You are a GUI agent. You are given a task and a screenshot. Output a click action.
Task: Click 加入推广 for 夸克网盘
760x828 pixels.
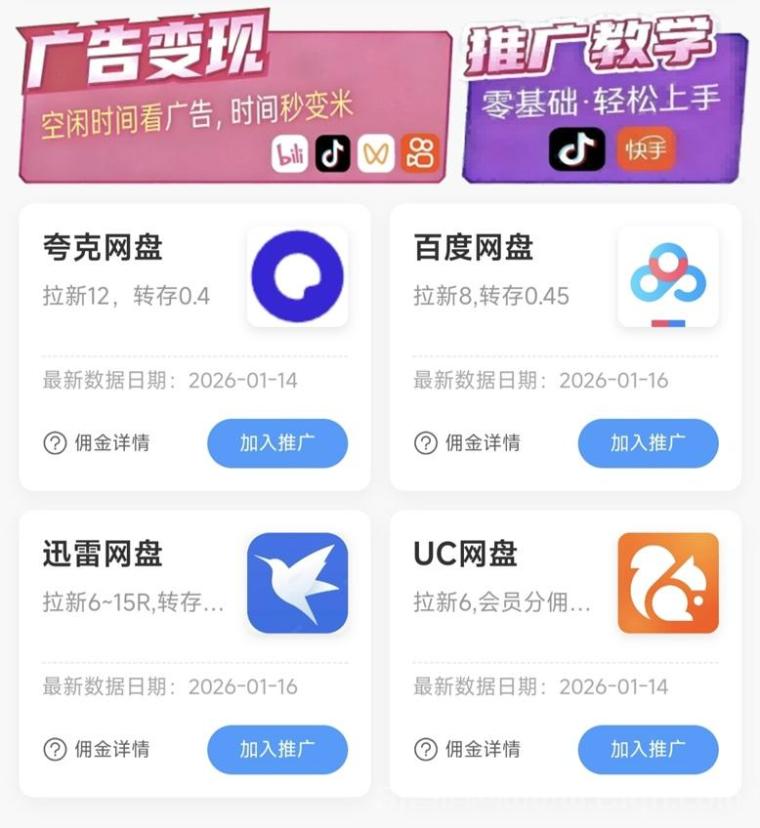point(277,443)
